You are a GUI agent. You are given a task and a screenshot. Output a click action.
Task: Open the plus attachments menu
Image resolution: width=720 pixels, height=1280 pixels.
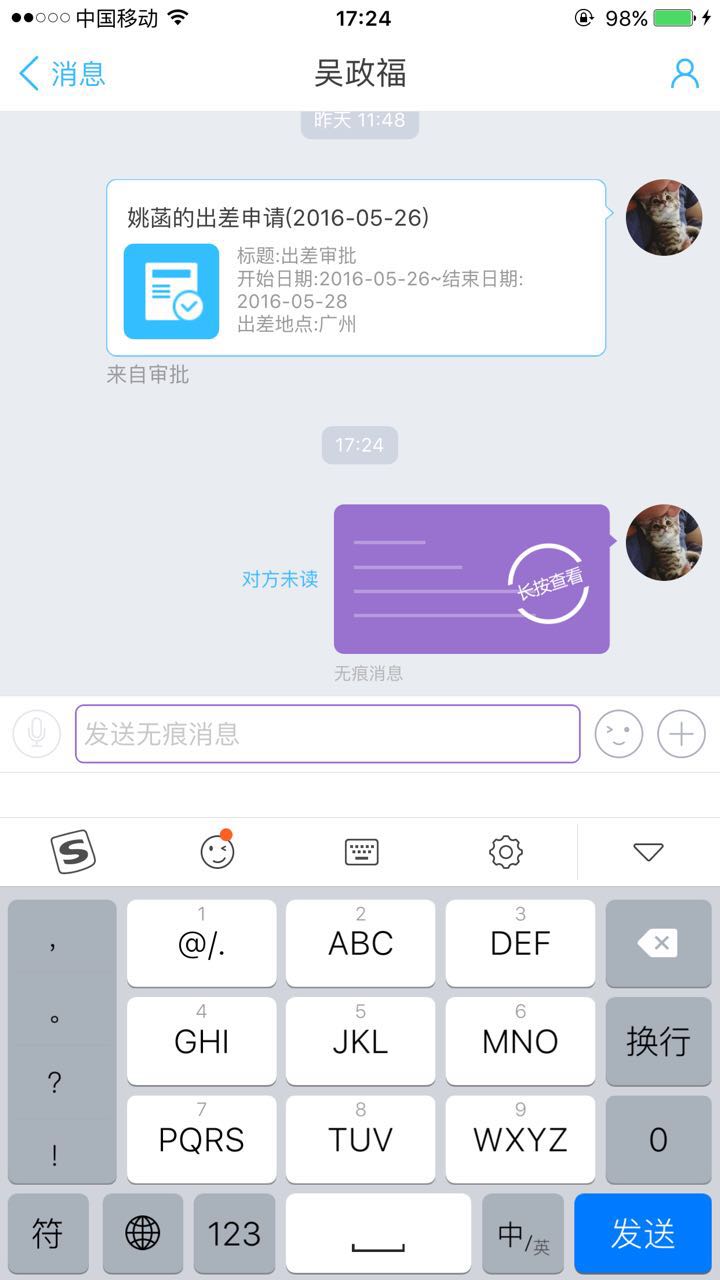[x=681, y=734]
